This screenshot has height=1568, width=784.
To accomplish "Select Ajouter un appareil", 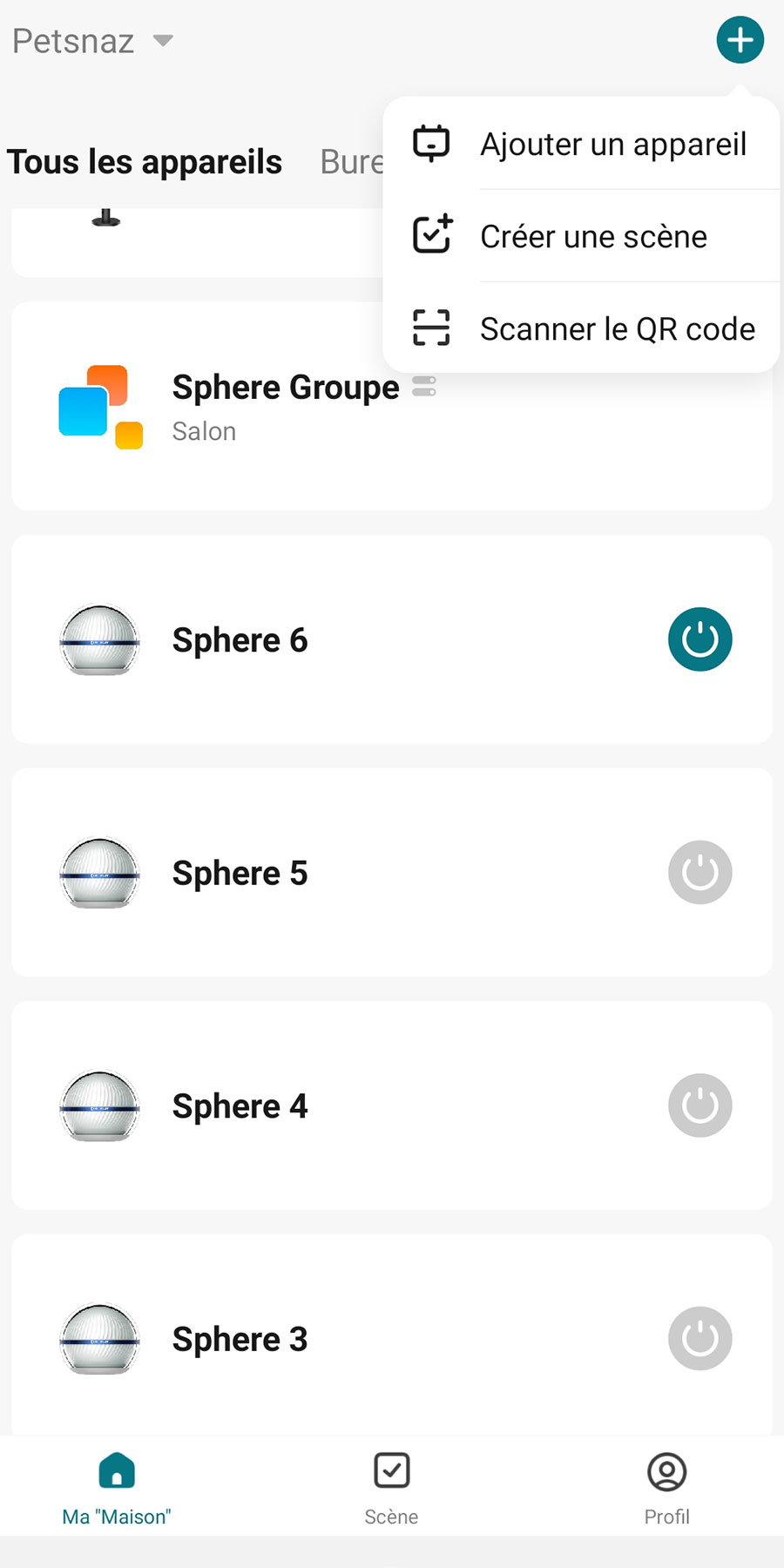I will (612, 145).
